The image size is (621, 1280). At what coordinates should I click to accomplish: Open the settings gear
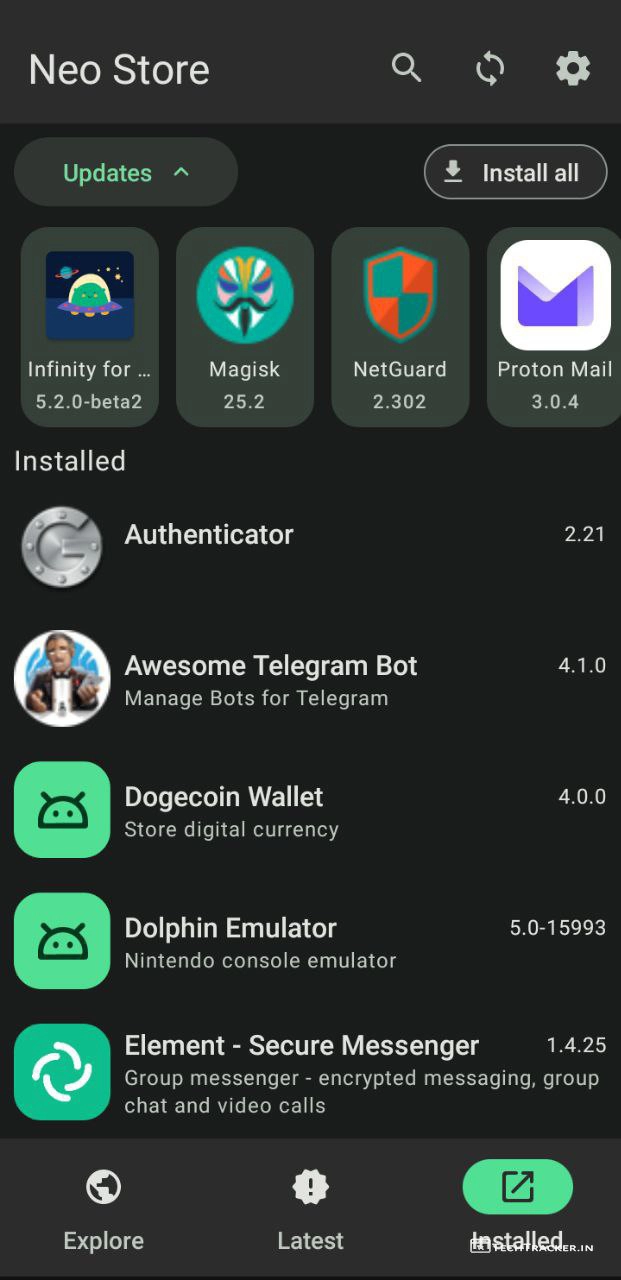pos(573,68)
